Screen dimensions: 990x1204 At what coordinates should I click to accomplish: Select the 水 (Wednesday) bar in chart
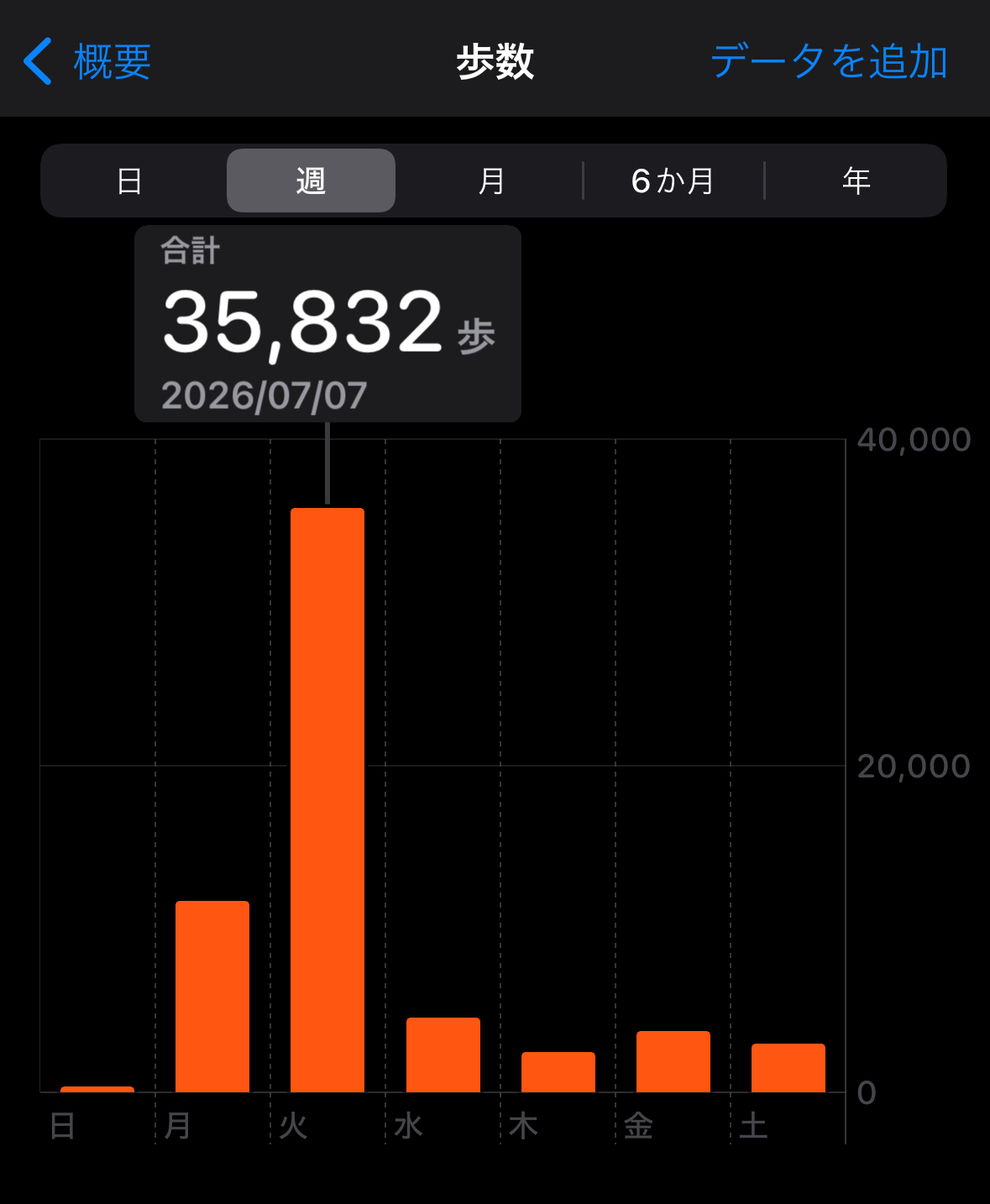point(443,1055)
